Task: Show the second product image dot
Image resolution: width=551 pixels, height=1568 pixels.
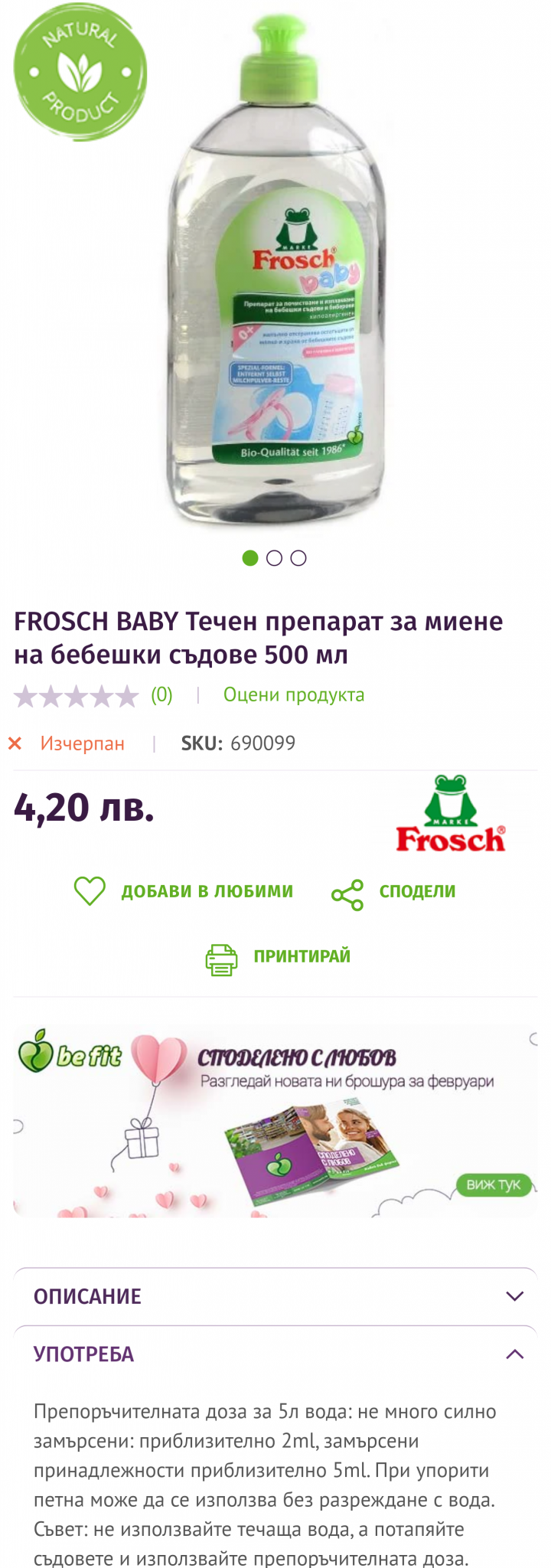Action: [x=274, y=558]
